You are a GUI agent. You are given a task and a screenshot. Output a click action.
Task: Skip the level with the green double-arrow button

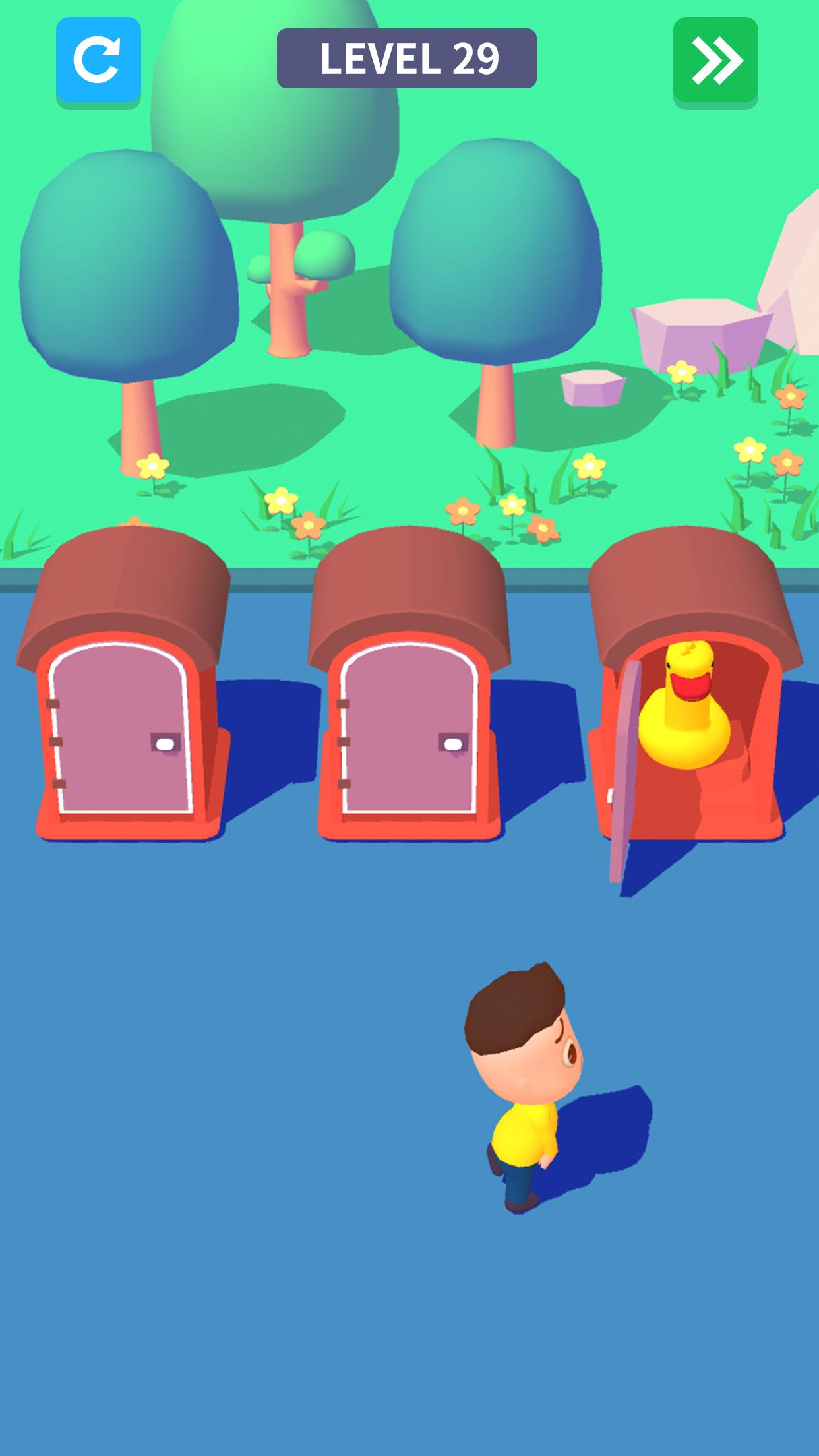(715, 61)
